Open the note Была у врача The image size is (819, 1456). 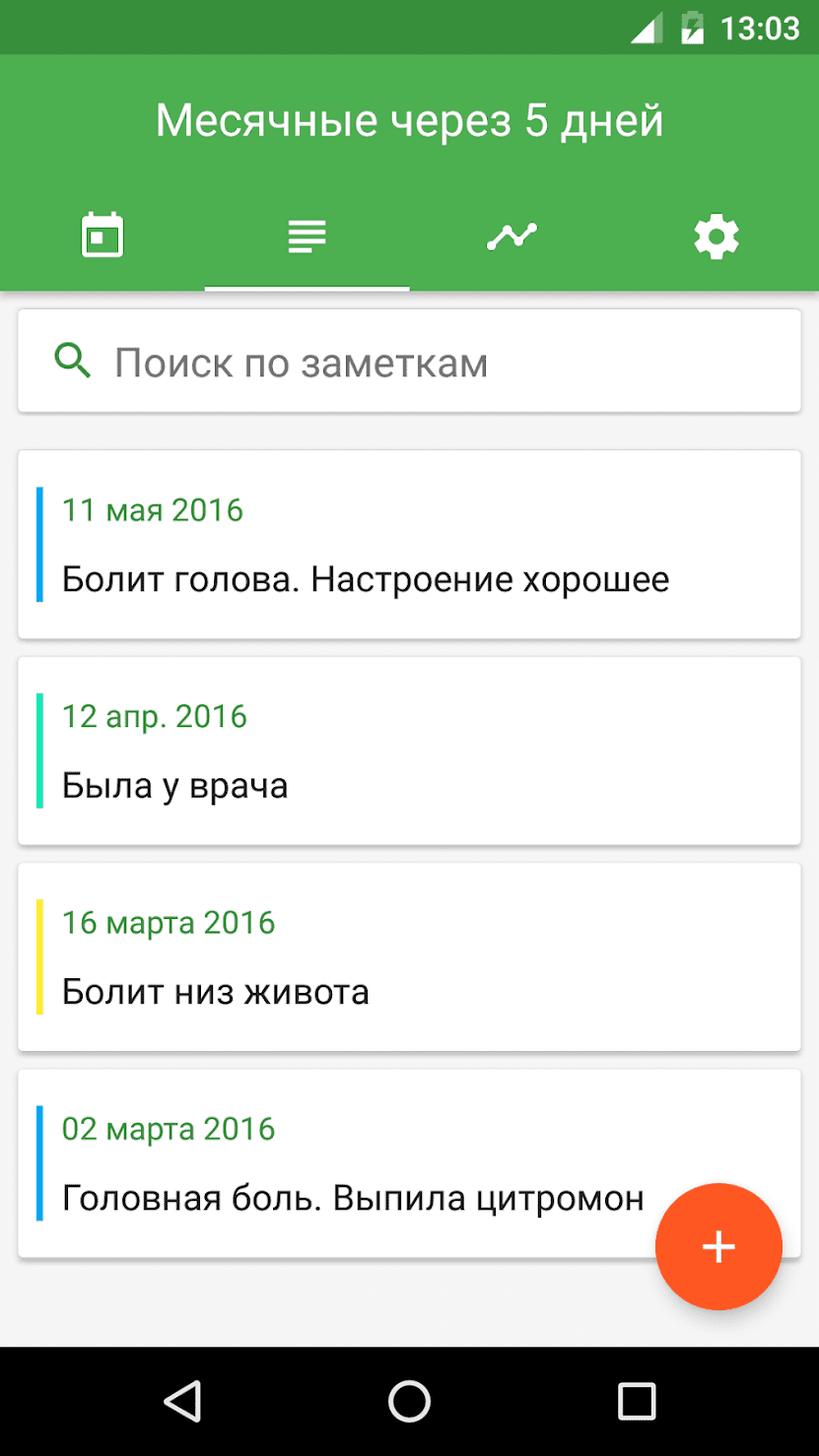(409, 751)
